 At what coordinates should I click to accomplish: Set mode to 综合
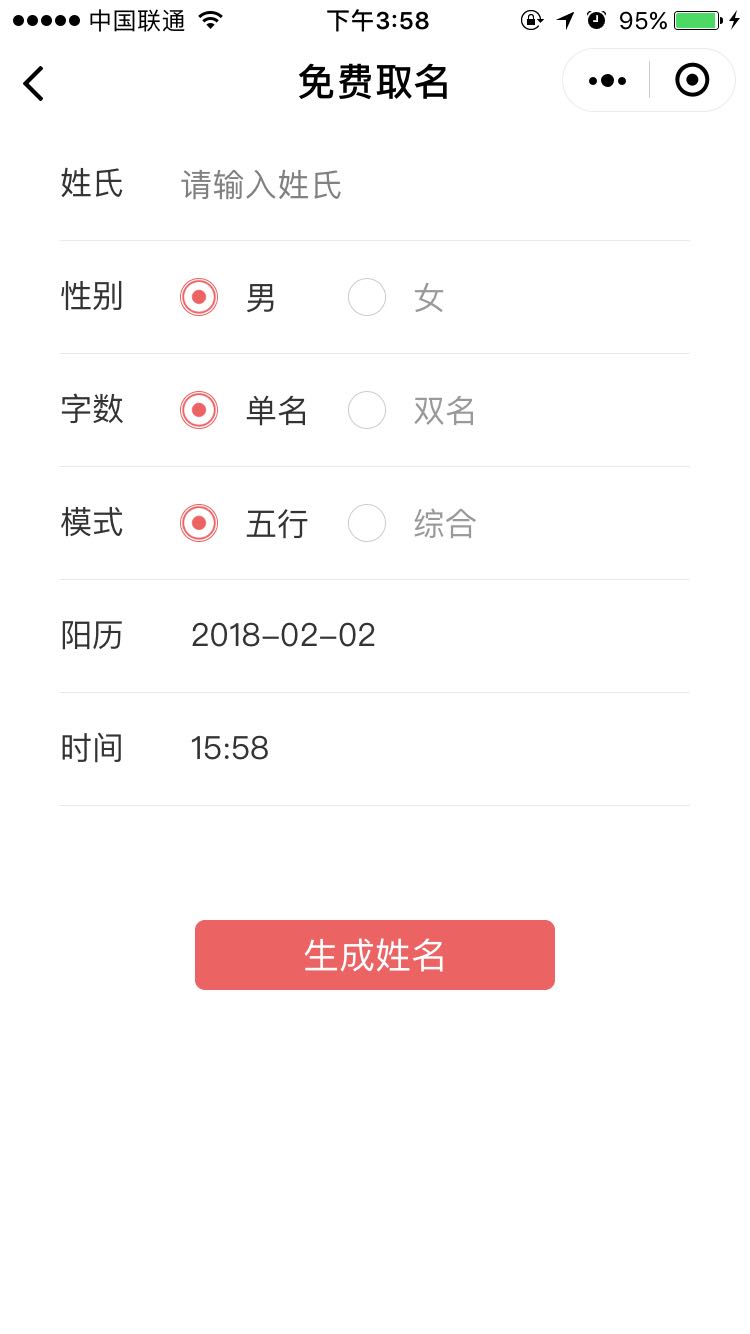412,523
